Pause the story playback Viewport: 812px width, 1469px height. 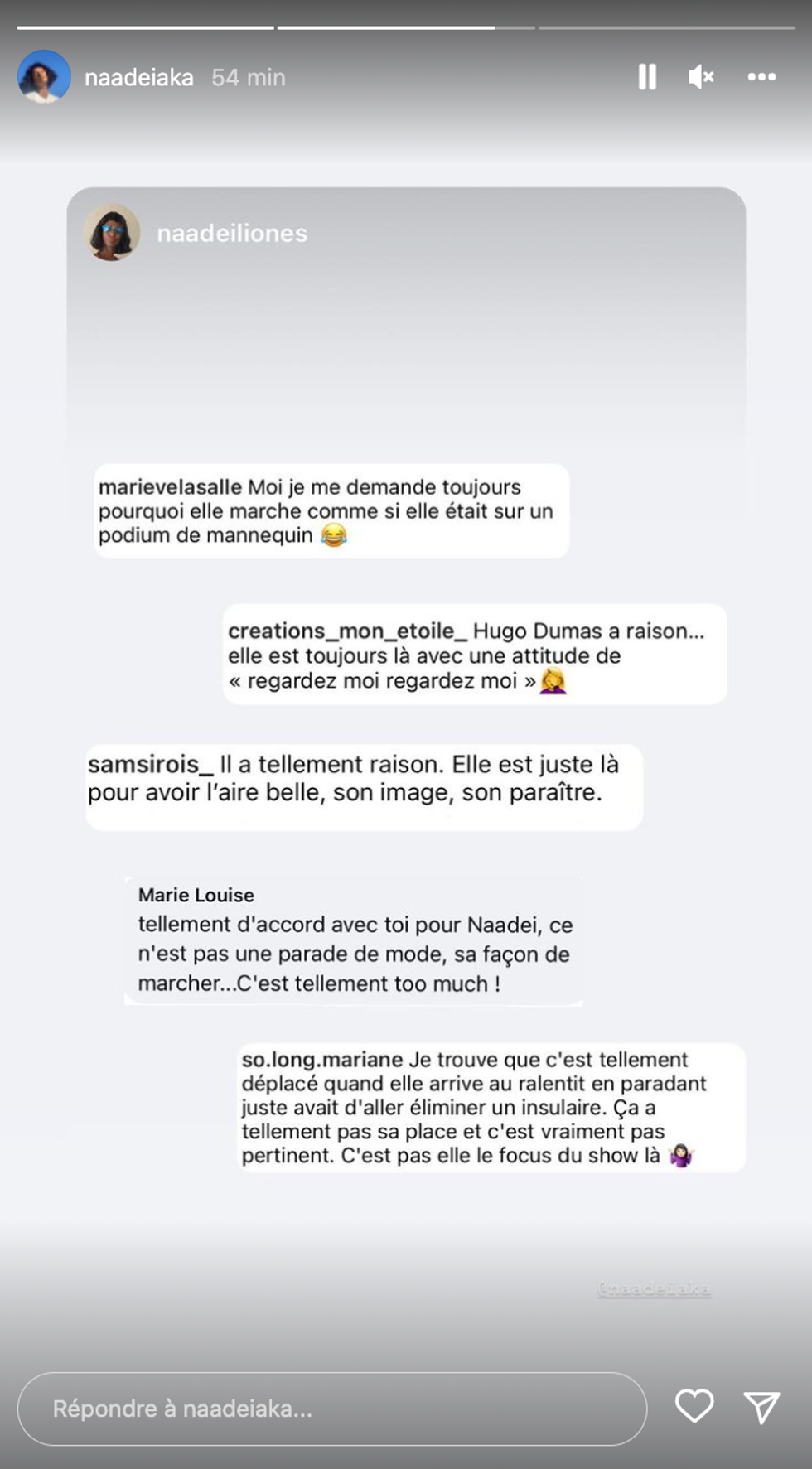pyautogui.click(x=647, y=77)
